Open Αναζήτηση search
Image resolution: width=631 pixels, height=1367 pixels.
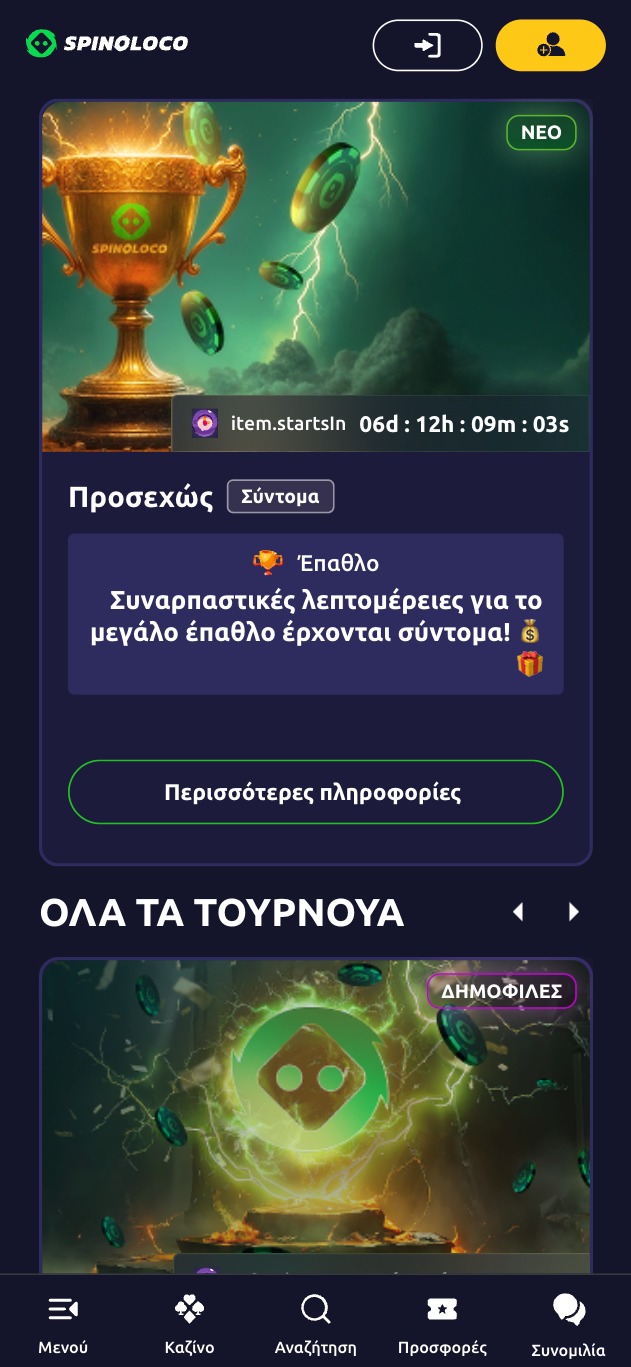point(315,1324)
